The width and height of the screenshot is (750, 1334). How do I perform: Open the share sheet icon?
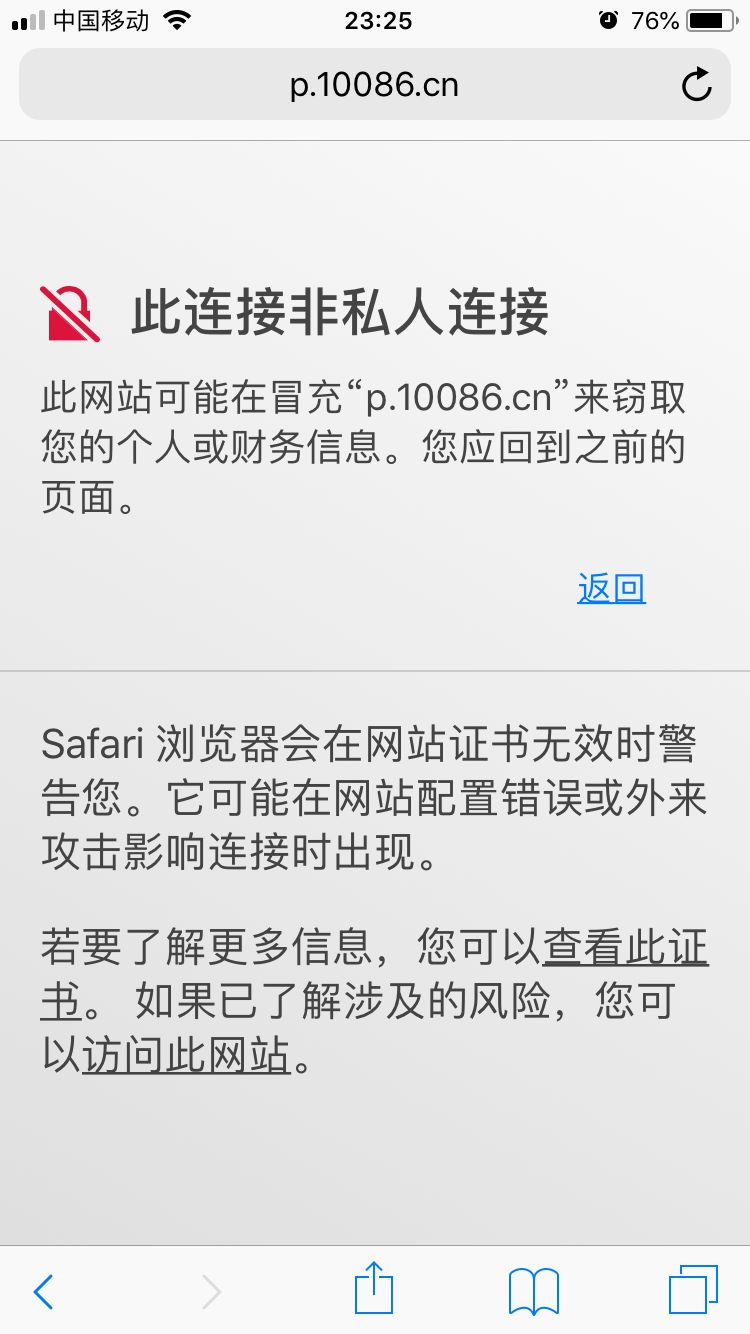[x=374, y=1288]
